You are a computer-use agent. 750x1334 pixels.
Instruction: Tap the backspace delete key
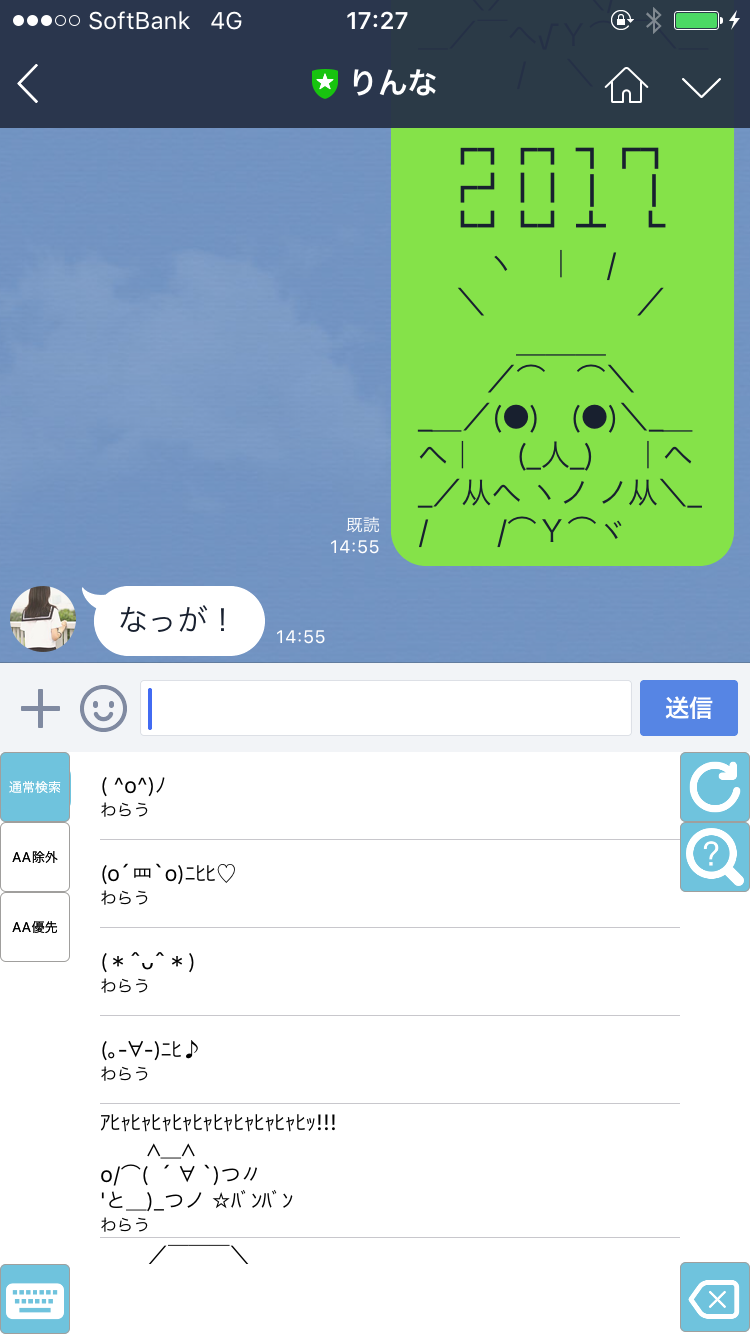point(714,1298)
